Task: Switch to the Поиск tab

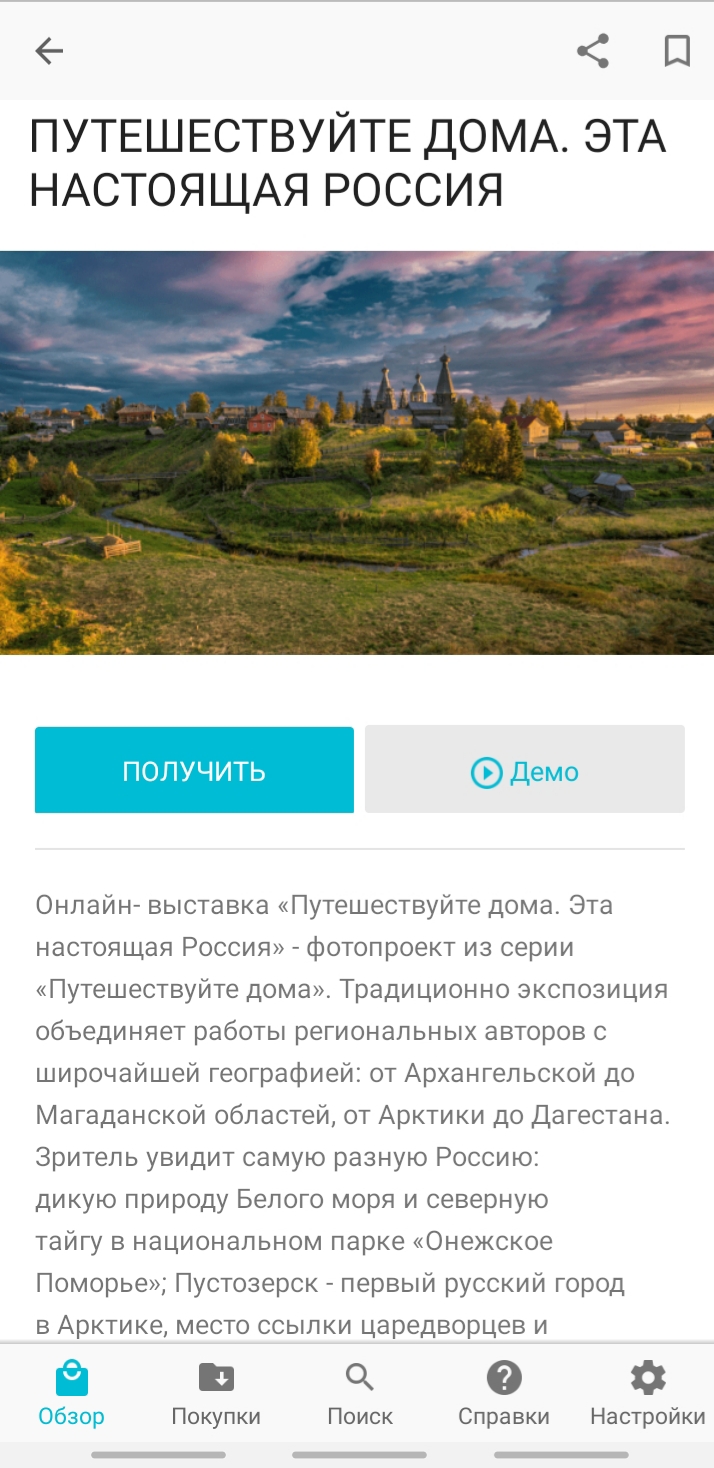Action: coord(360,1394)
